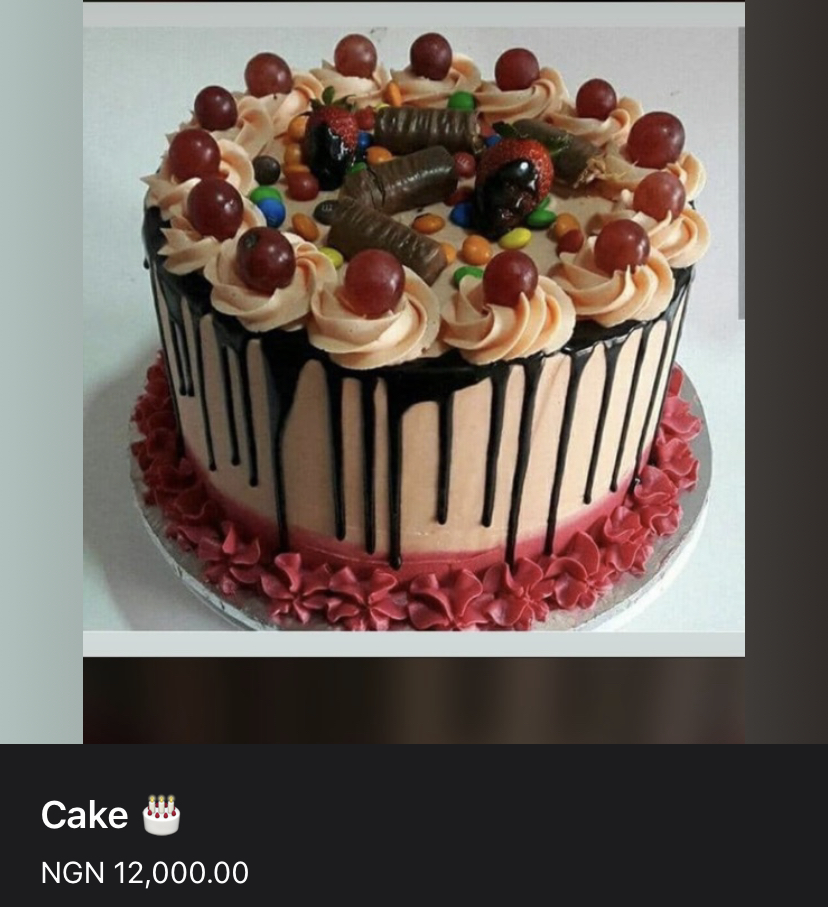Open the cake product photo full screen

[x=413, y=330]
